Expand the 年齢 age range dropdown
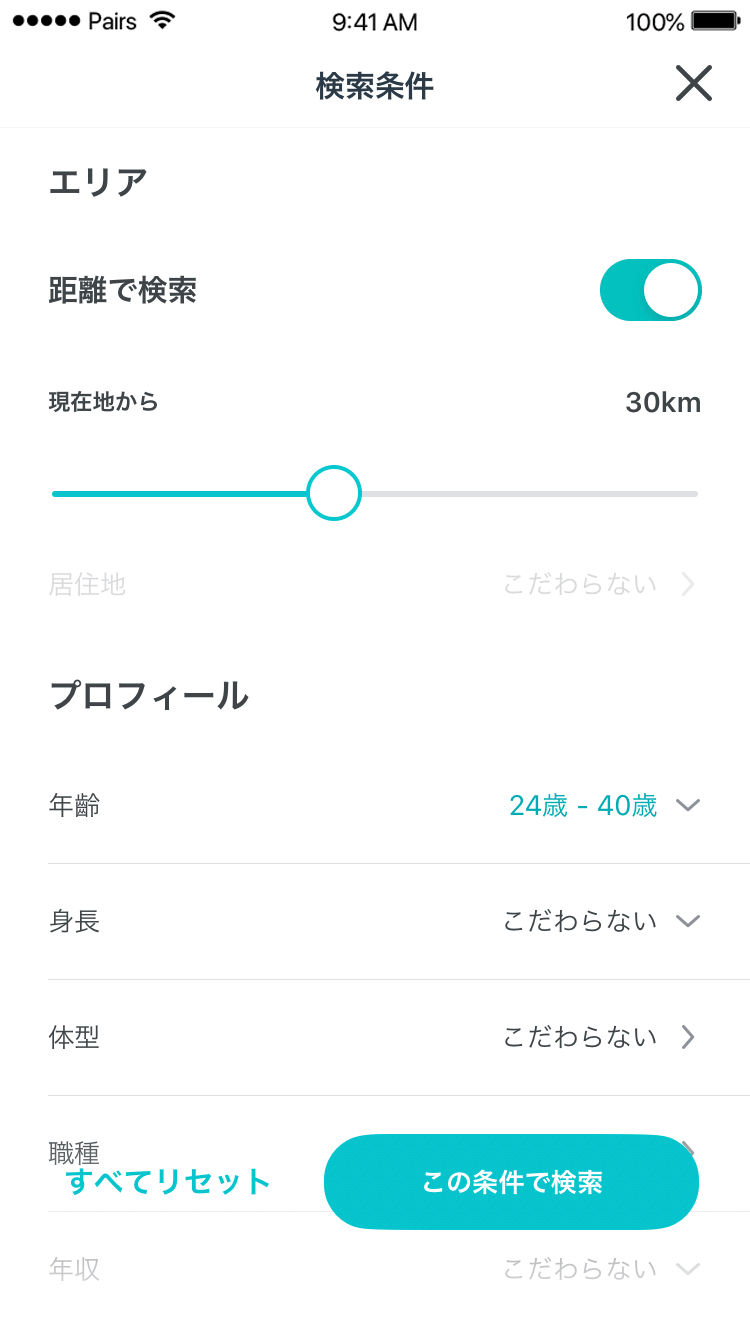Screen dimensions: 750x1334 click(688, 805)
